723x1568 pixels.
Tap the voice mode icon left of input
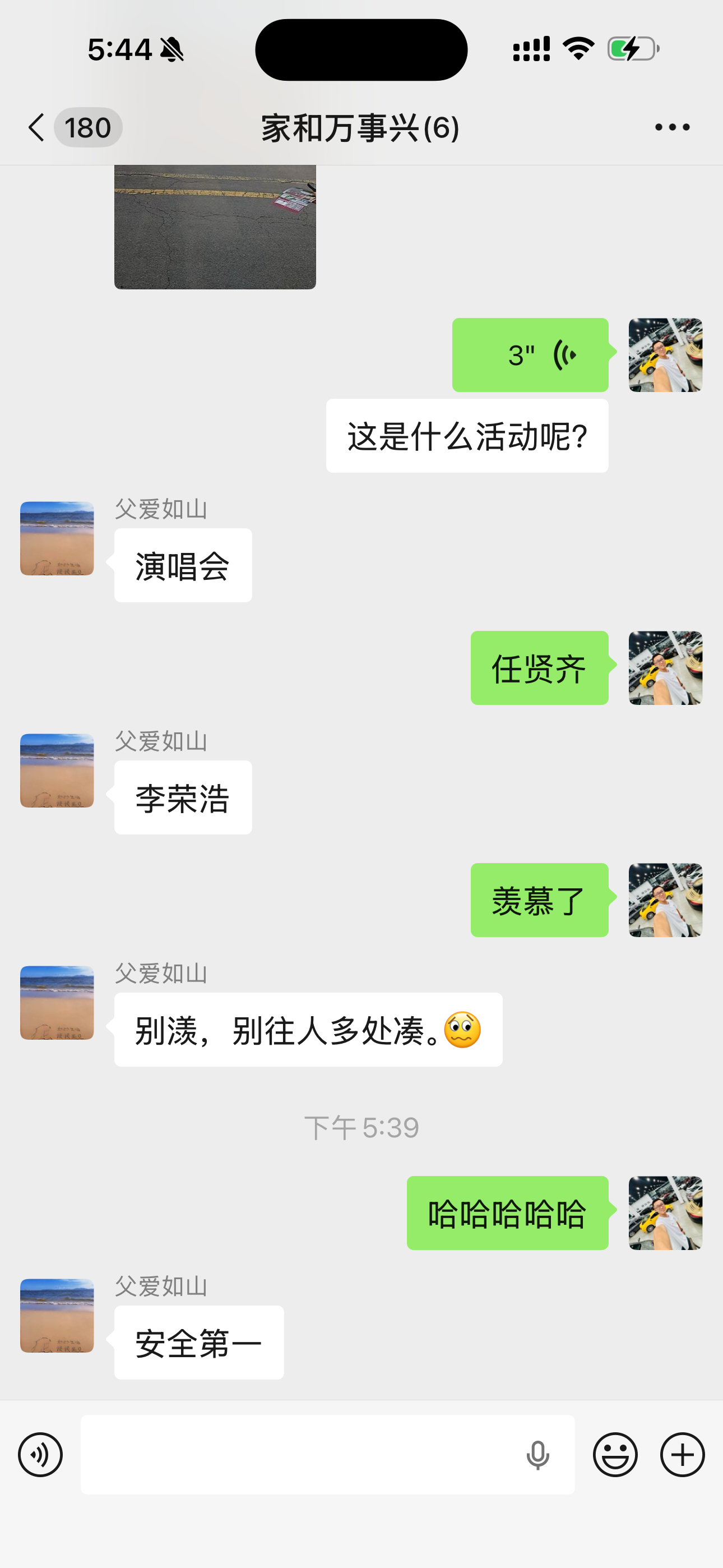(40, 1455)
